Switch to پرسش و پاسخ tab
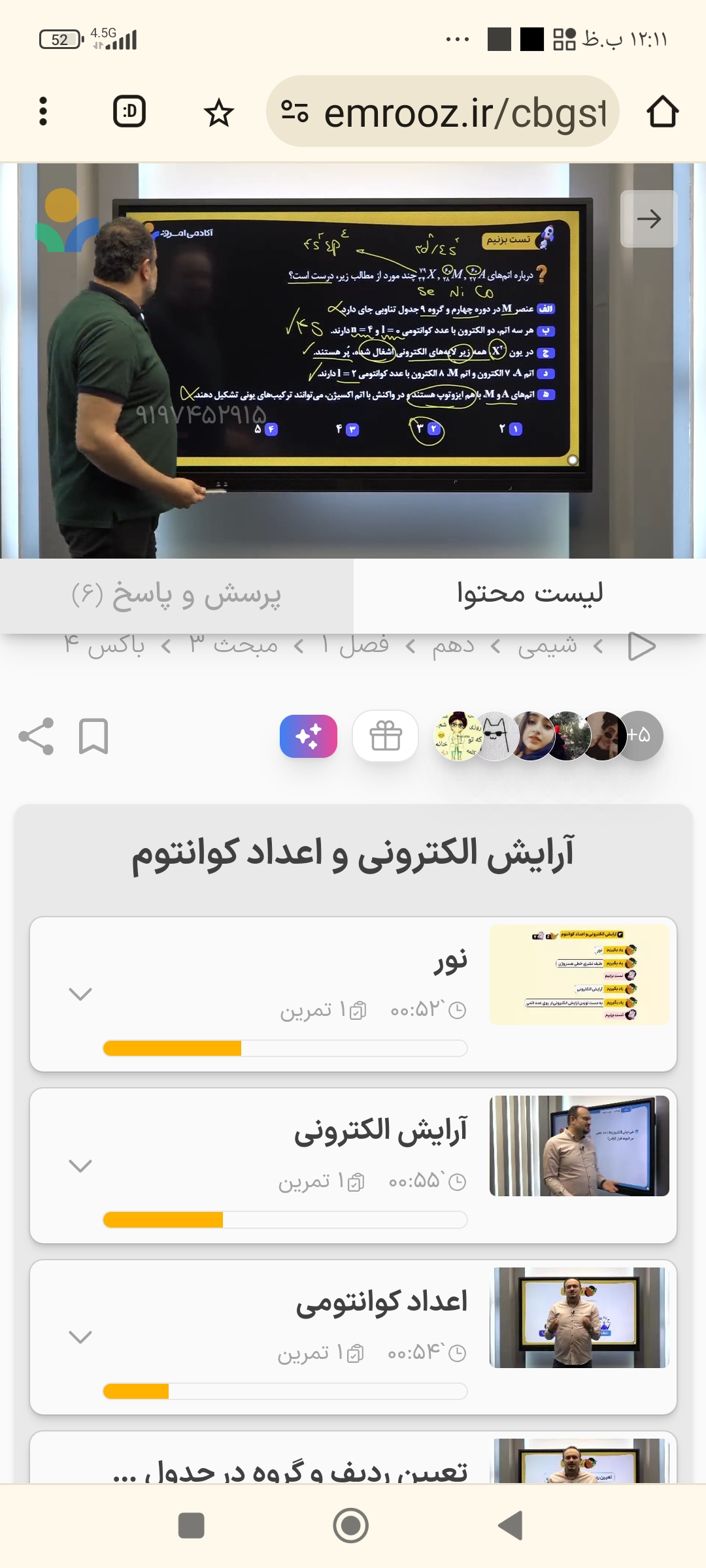 pyautogui.click(x=176, y=595)
